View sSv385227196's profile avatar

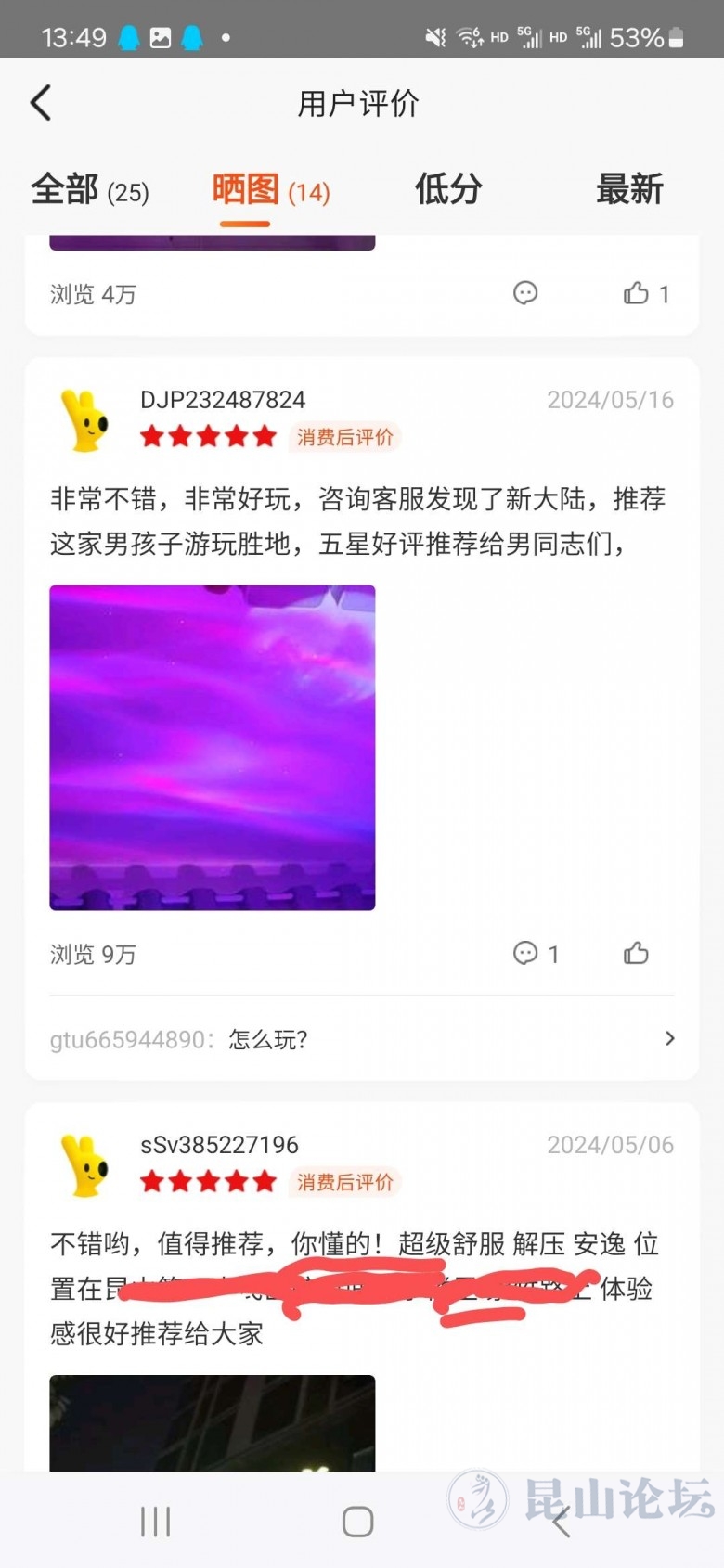(x=84, y=1165)
